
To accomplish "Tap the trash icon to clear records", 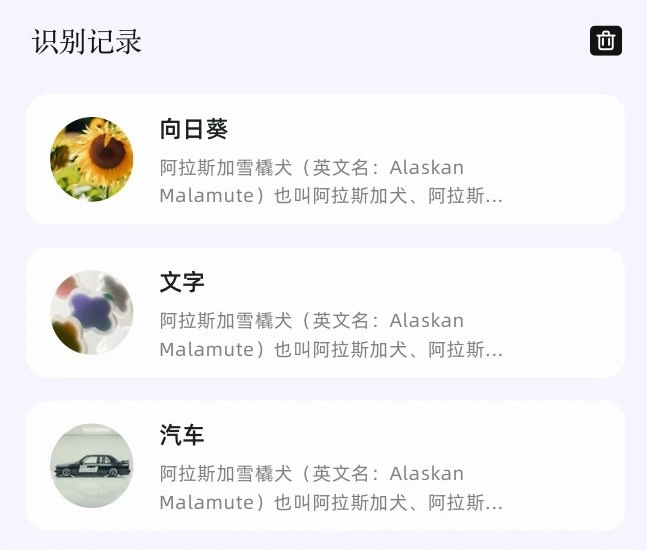I will click(x=605, y=41).
